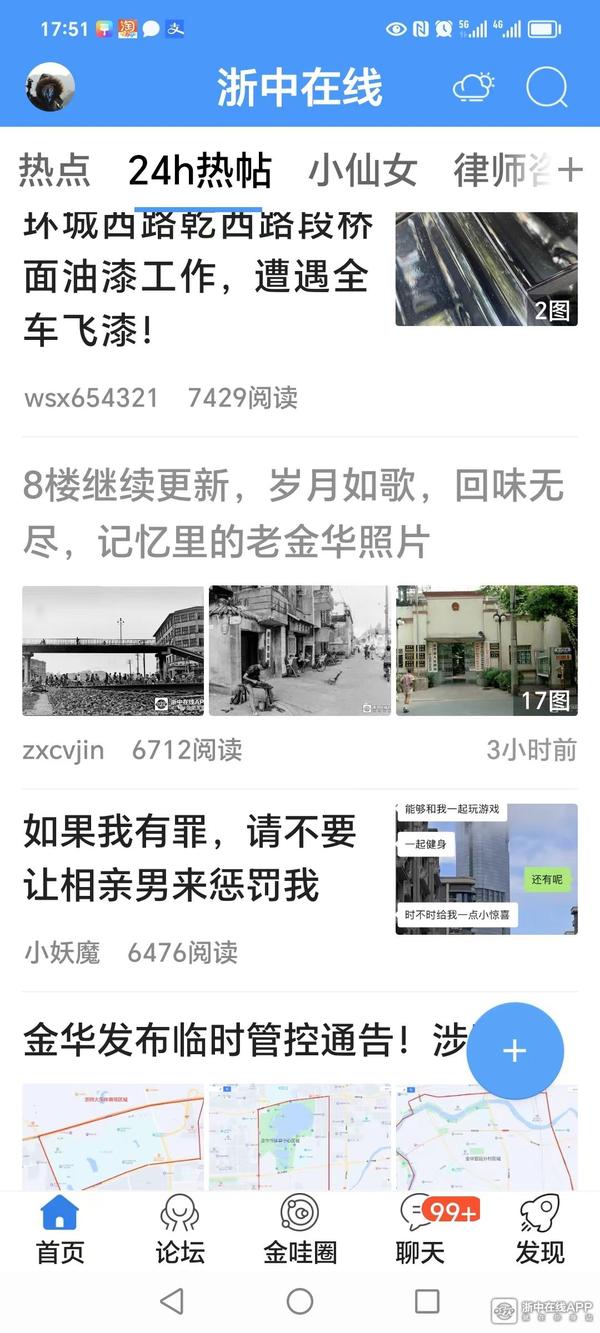Image resolution: width=600 pixels, height=1333 pixels.
Task: Switch to the 发现 tab
Action: pos(540,1230)
